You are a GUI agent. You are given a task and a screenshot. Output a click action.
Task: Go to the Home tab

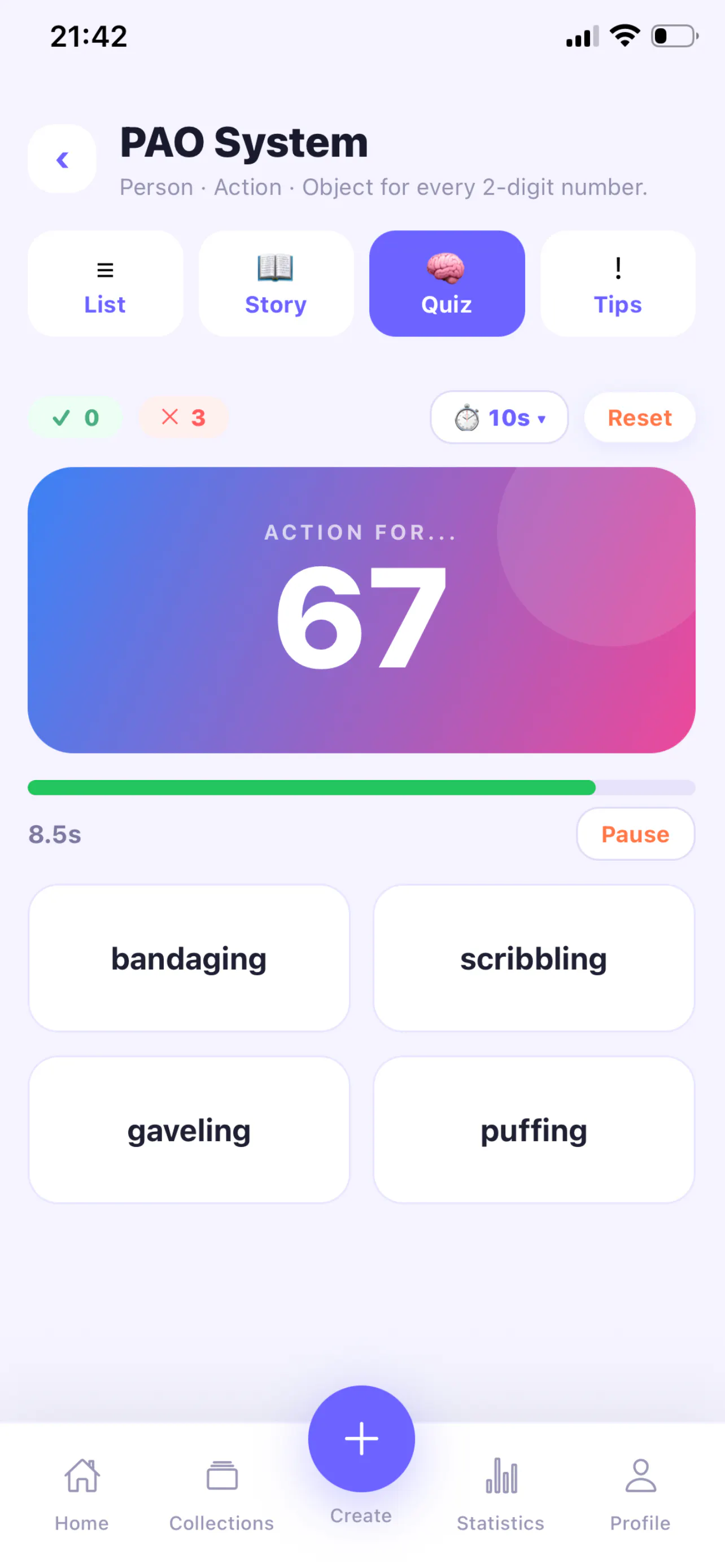(x=81, y=1495)
